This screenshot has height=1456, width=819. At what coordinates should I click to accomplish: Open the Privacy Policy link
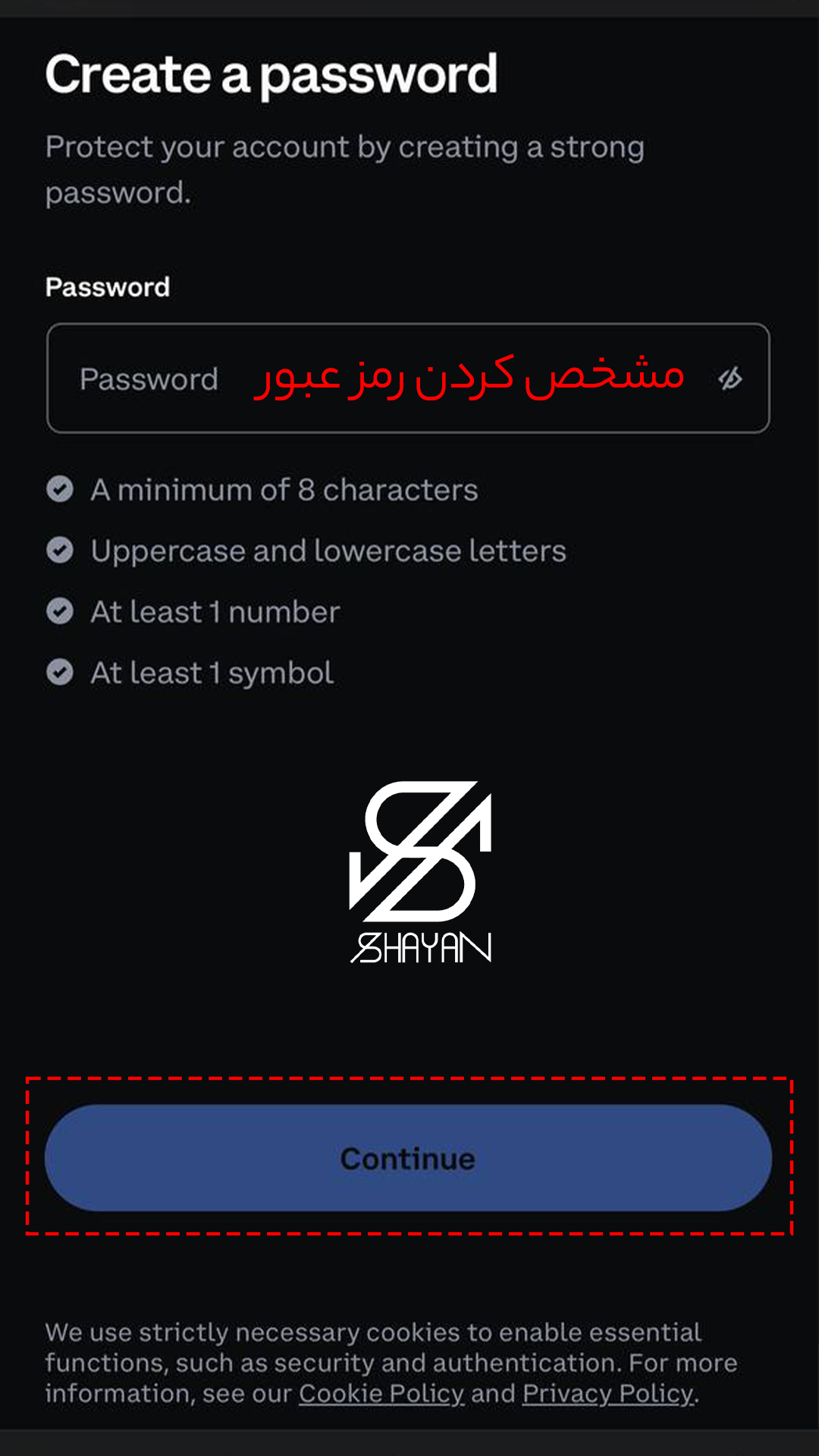tap(607, 1393)
